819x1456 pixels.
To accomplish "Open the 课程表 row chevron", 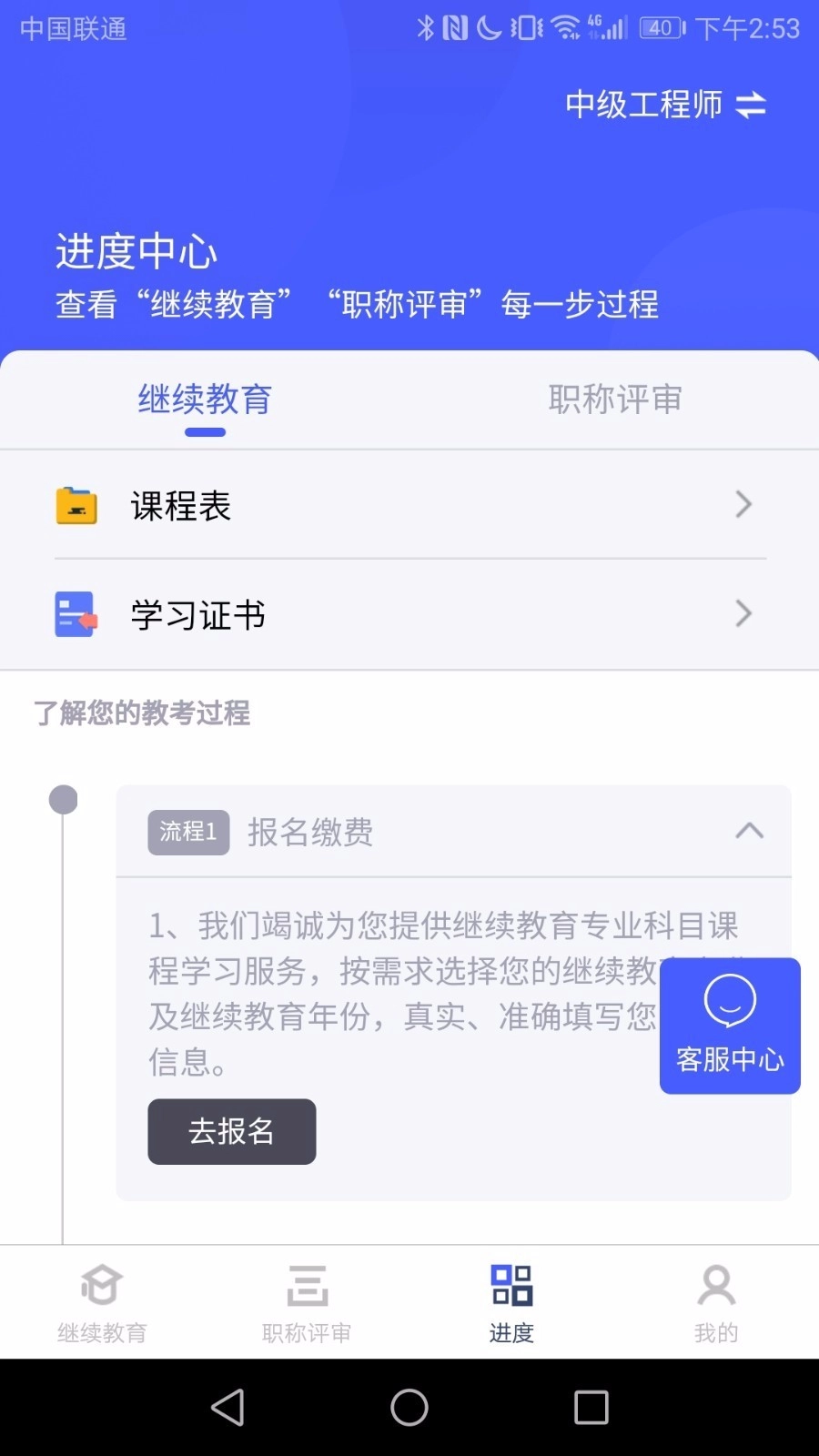I will pos(744,505).
